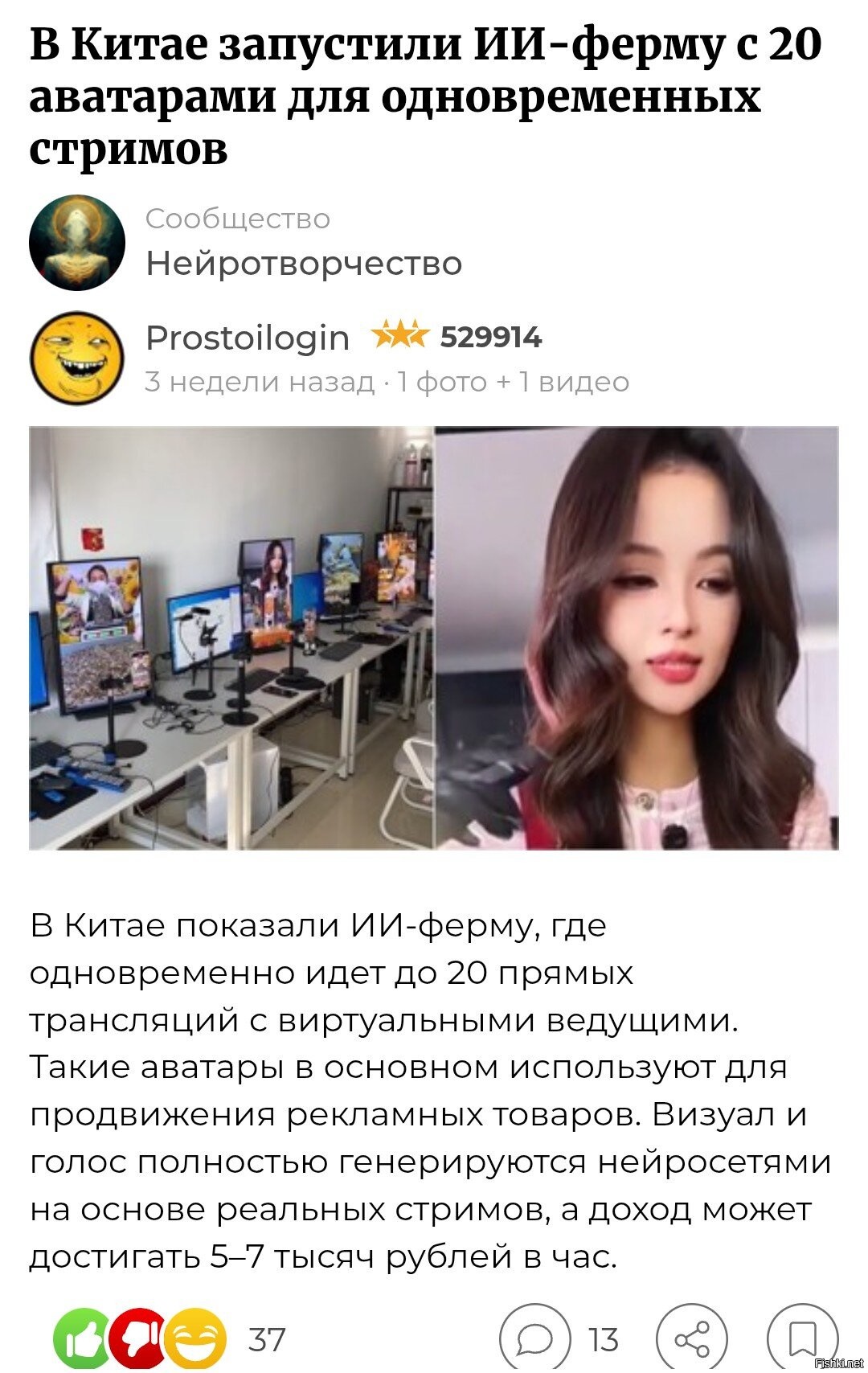Open the post image in full view
868x1373 pixels.
(x=434, y=638)
